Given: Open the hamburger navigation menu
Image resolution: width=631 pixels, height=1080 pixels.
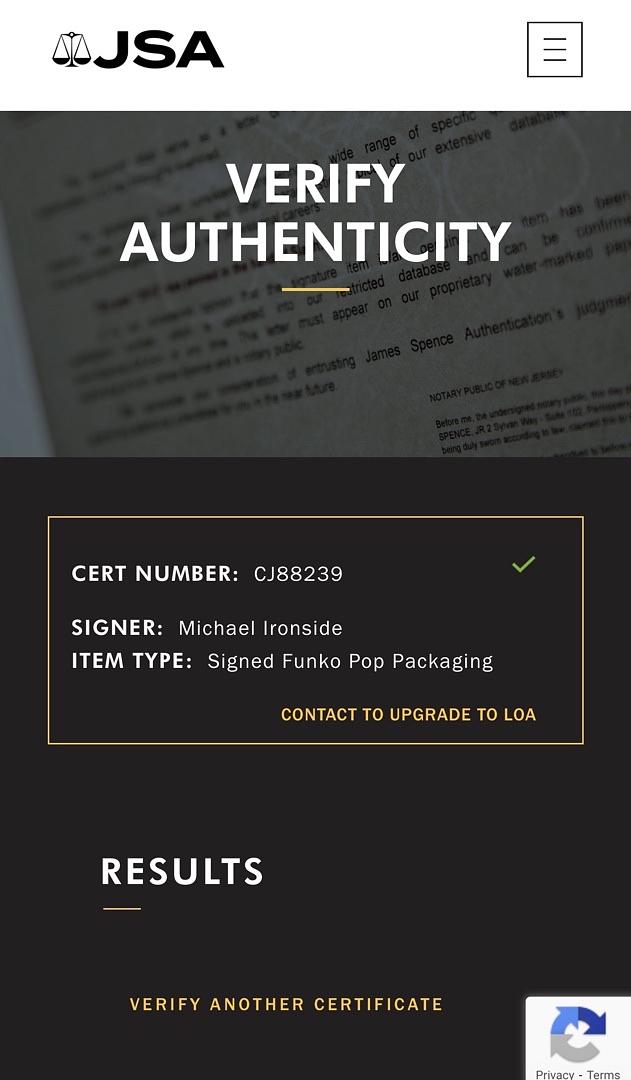Looking at the screenshot, I should (554, 50).
